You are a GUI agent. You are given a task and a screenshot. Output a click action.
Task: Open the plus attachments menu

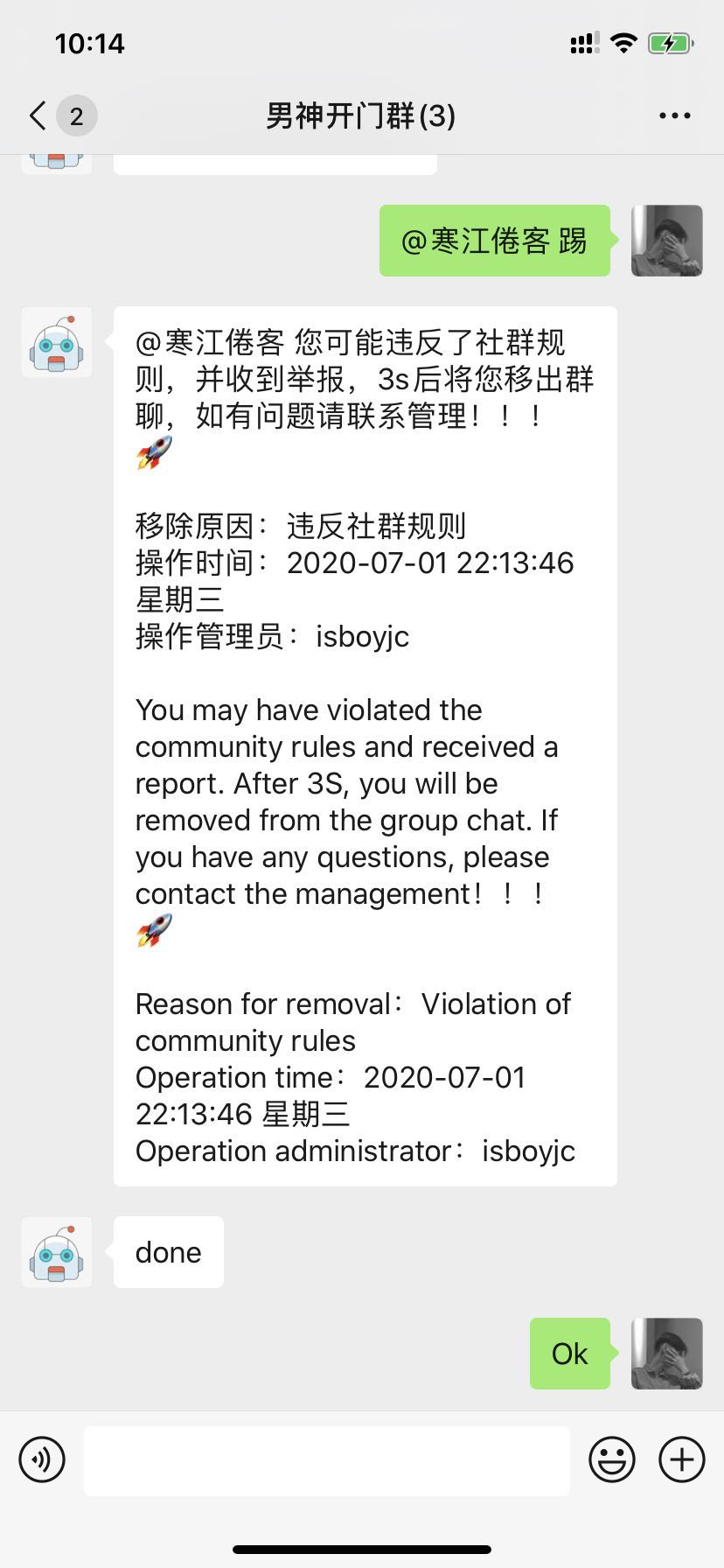pos(681,1459)
